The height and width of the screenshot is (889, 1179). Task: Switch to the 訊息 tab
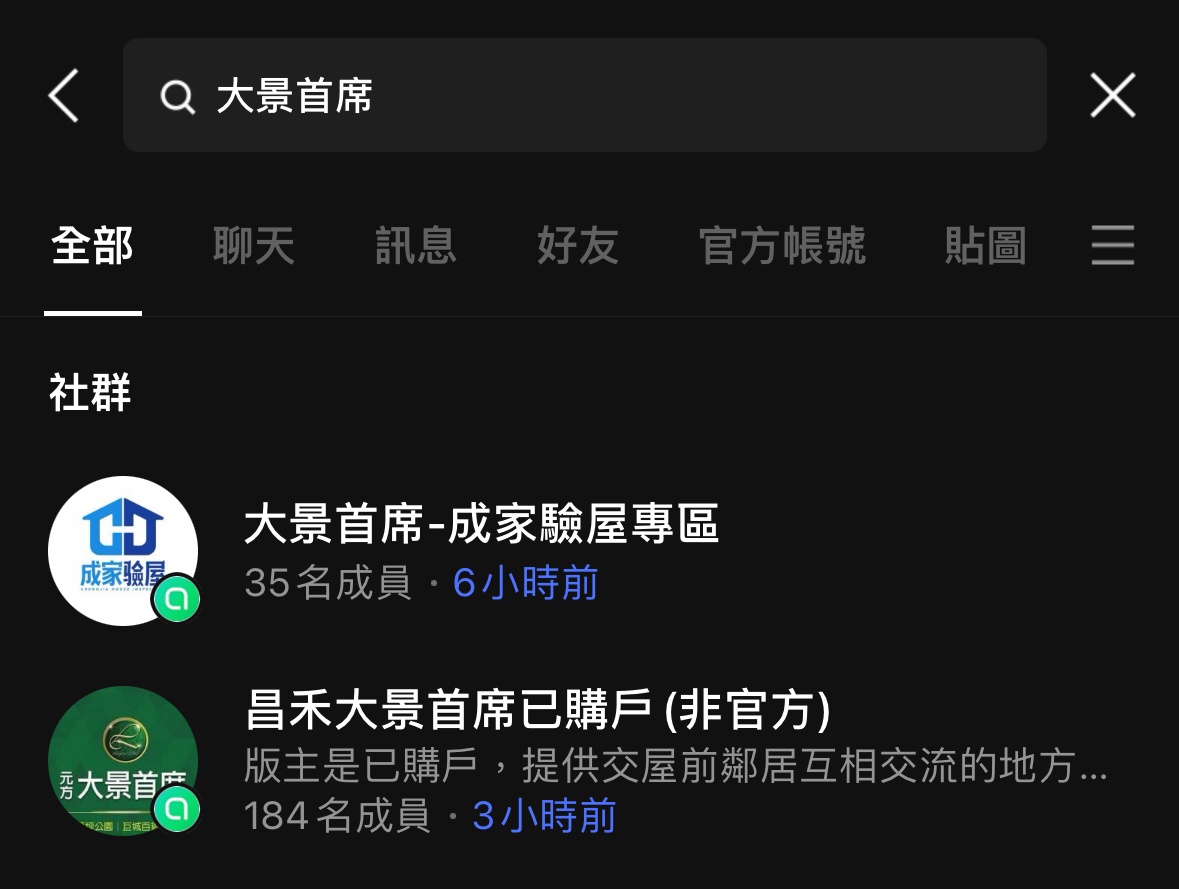point(416,246)
